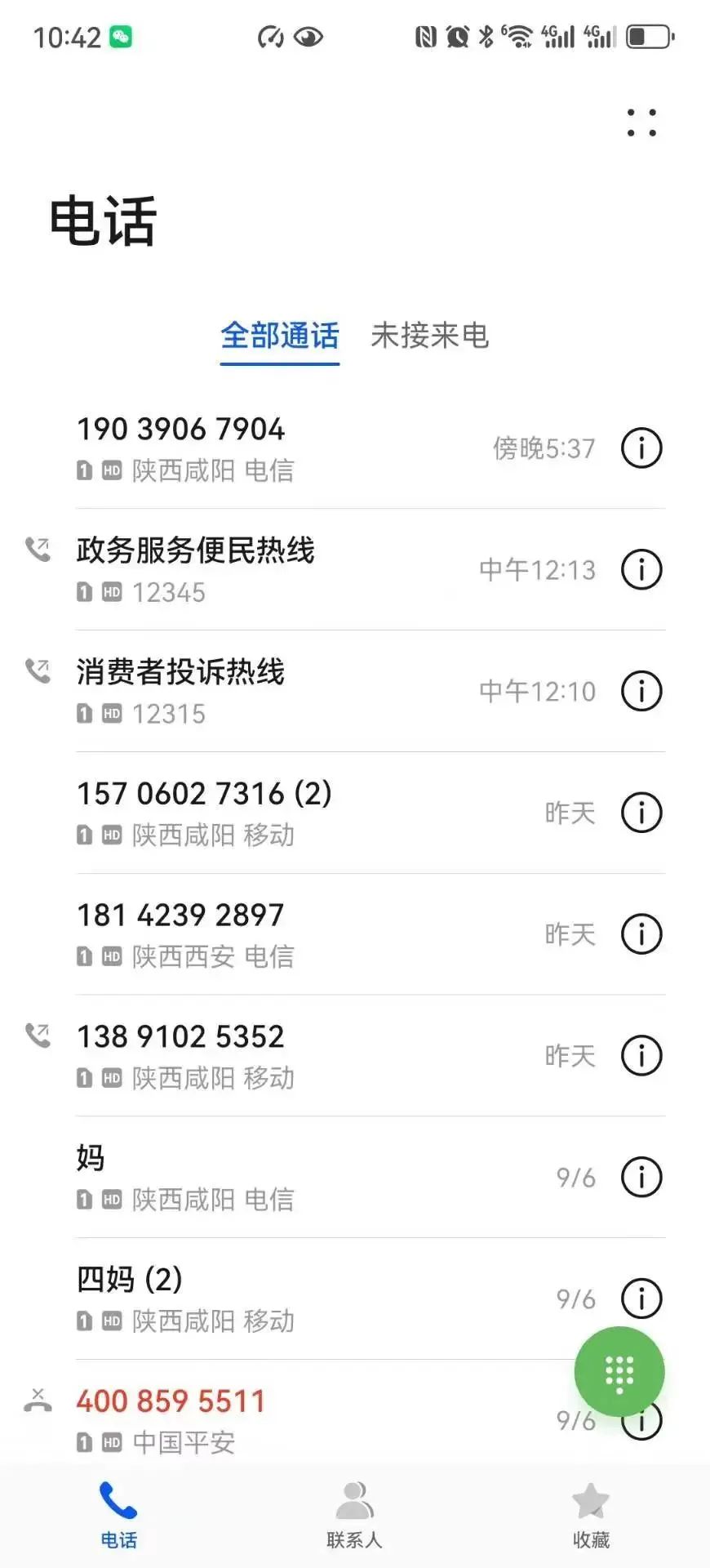
Task: Open the four-dot overflow menu
Action: 641,122
